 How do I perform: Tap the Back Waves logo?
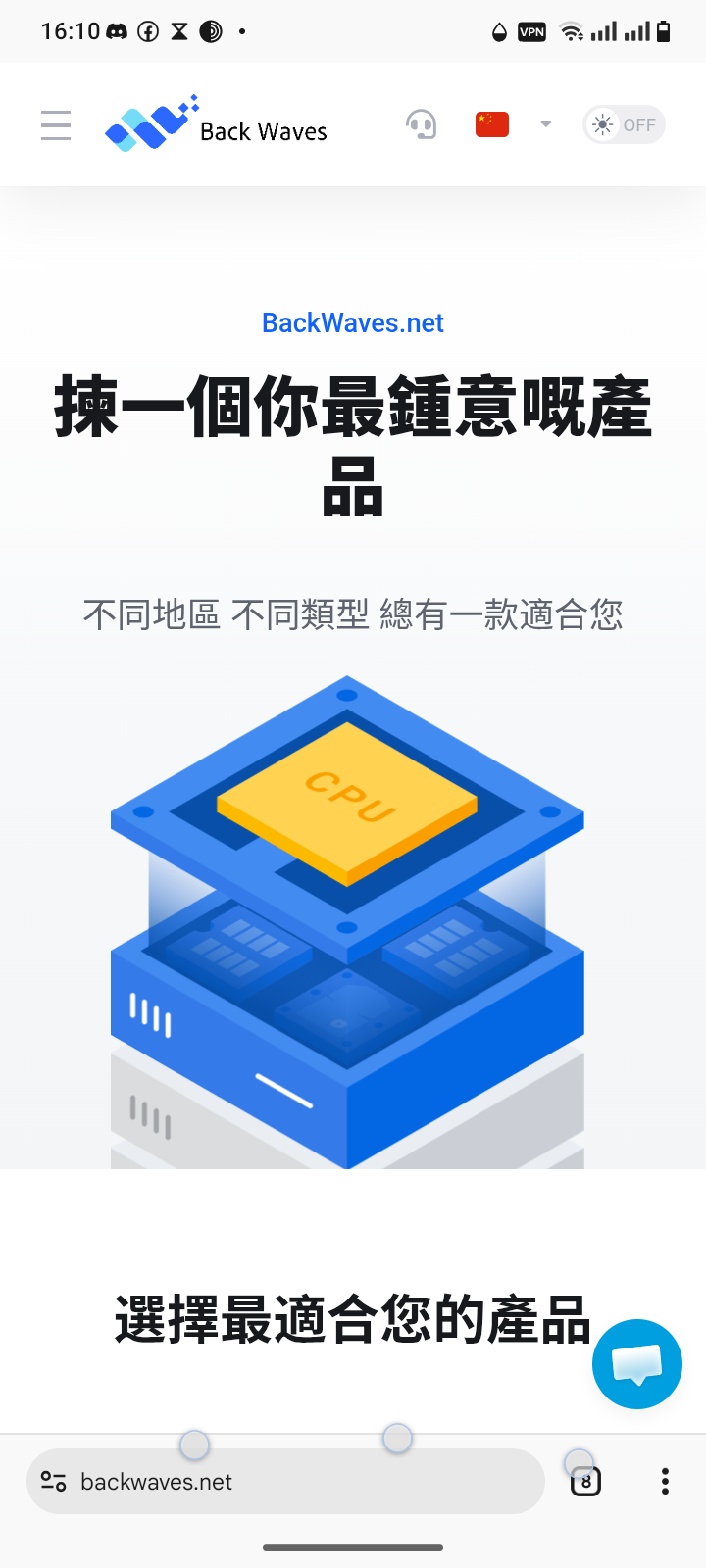(216, 125)
